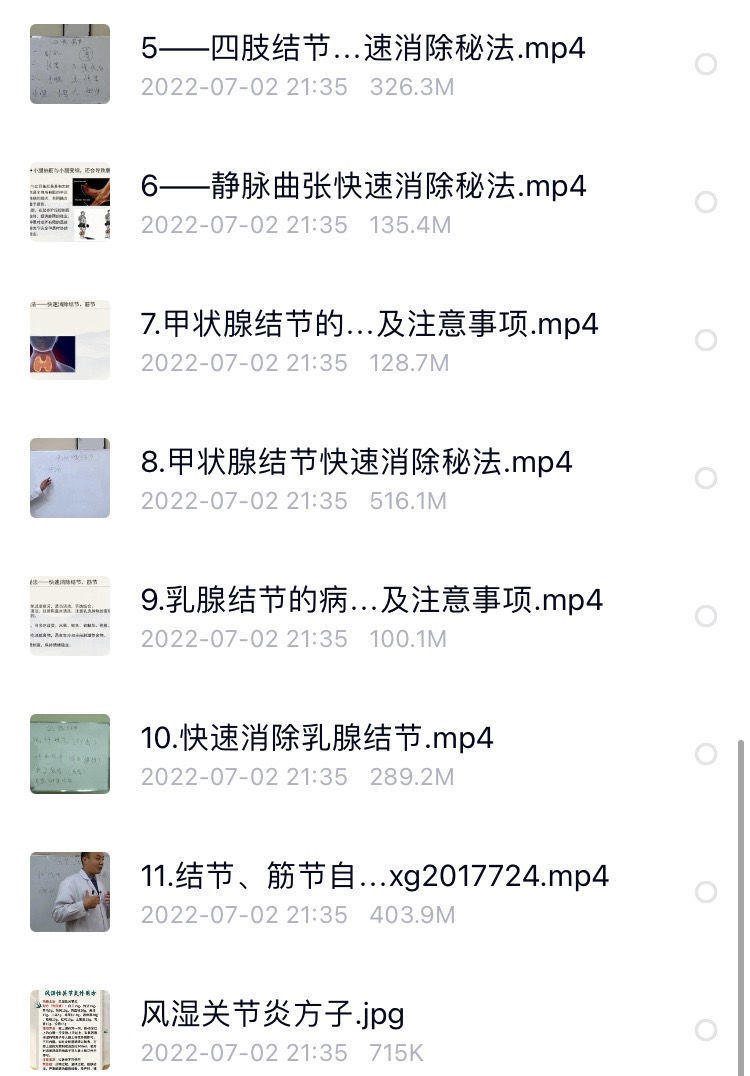Open the 6——静脉曲张快速消除秘法.mp4 file

tap(362, 187)
